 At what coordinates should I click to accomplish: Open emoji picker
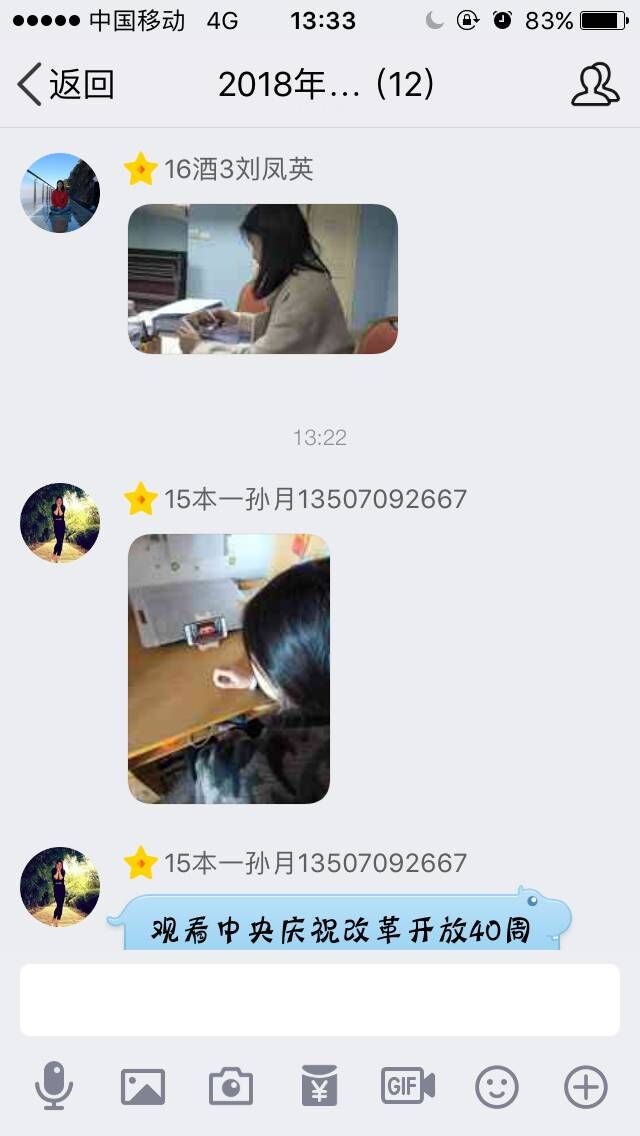pyautogui.click(x=497, y=1086)
